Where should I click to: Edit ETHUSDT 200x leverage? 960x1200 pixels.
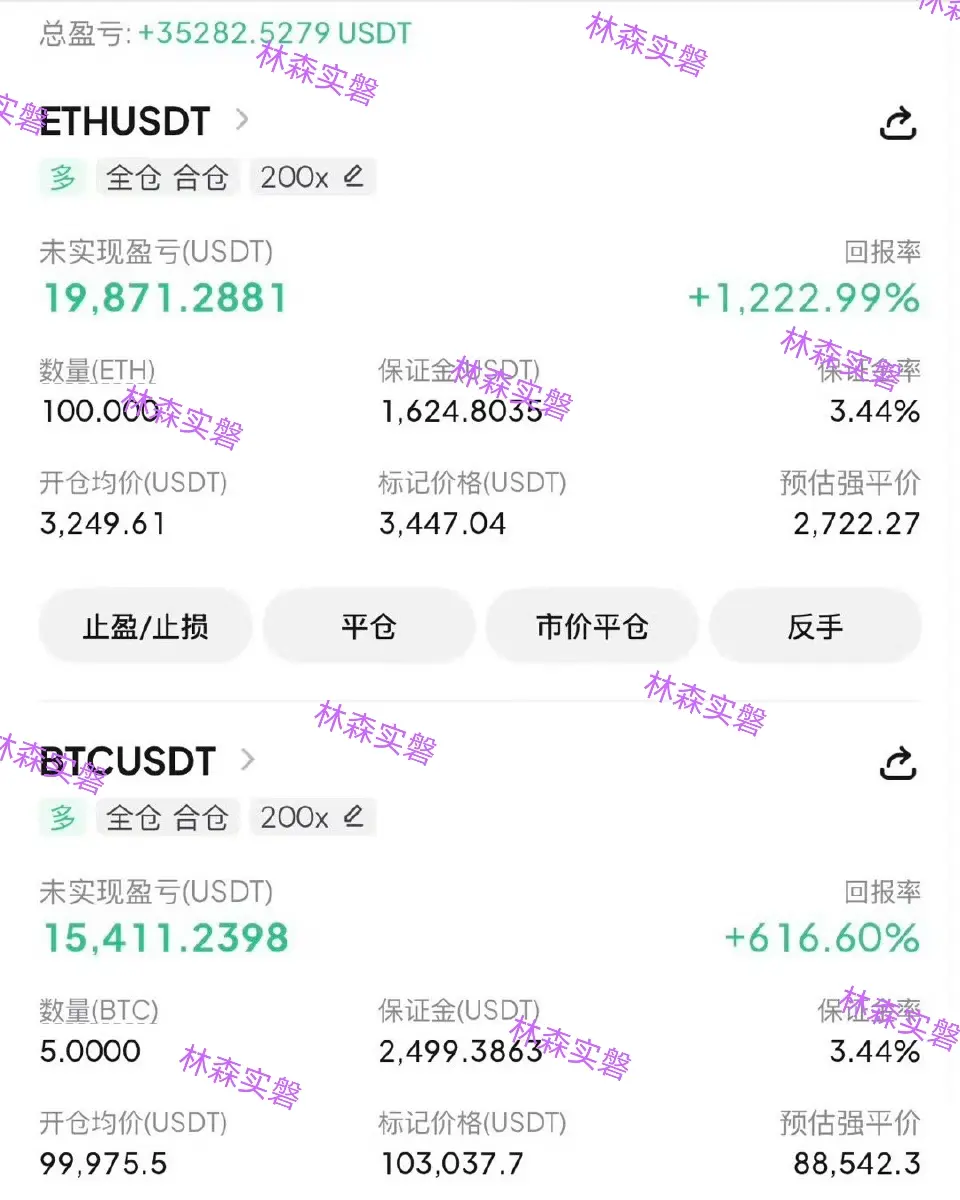[352, 177]
